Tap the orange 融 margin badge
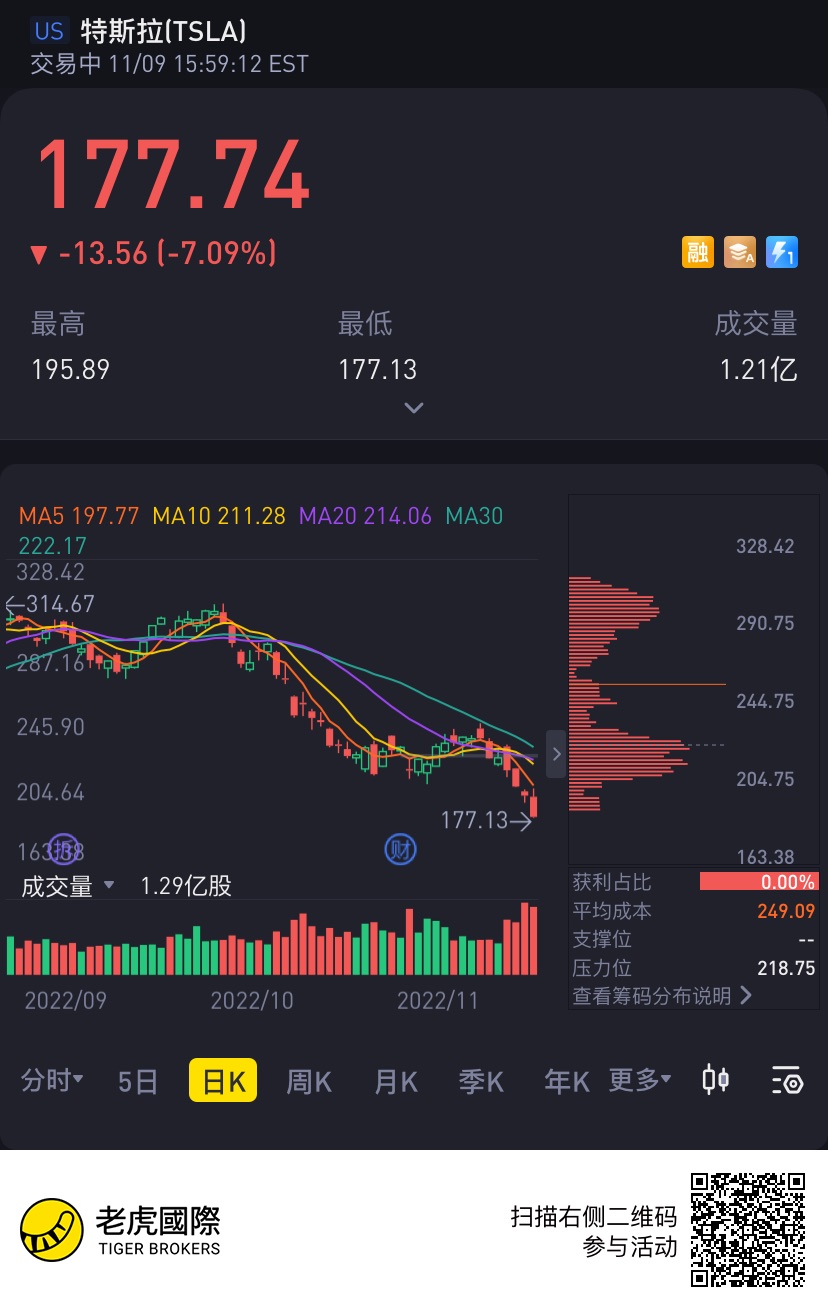The width and height of the screenshot is (828, 1310). [698, 252]
